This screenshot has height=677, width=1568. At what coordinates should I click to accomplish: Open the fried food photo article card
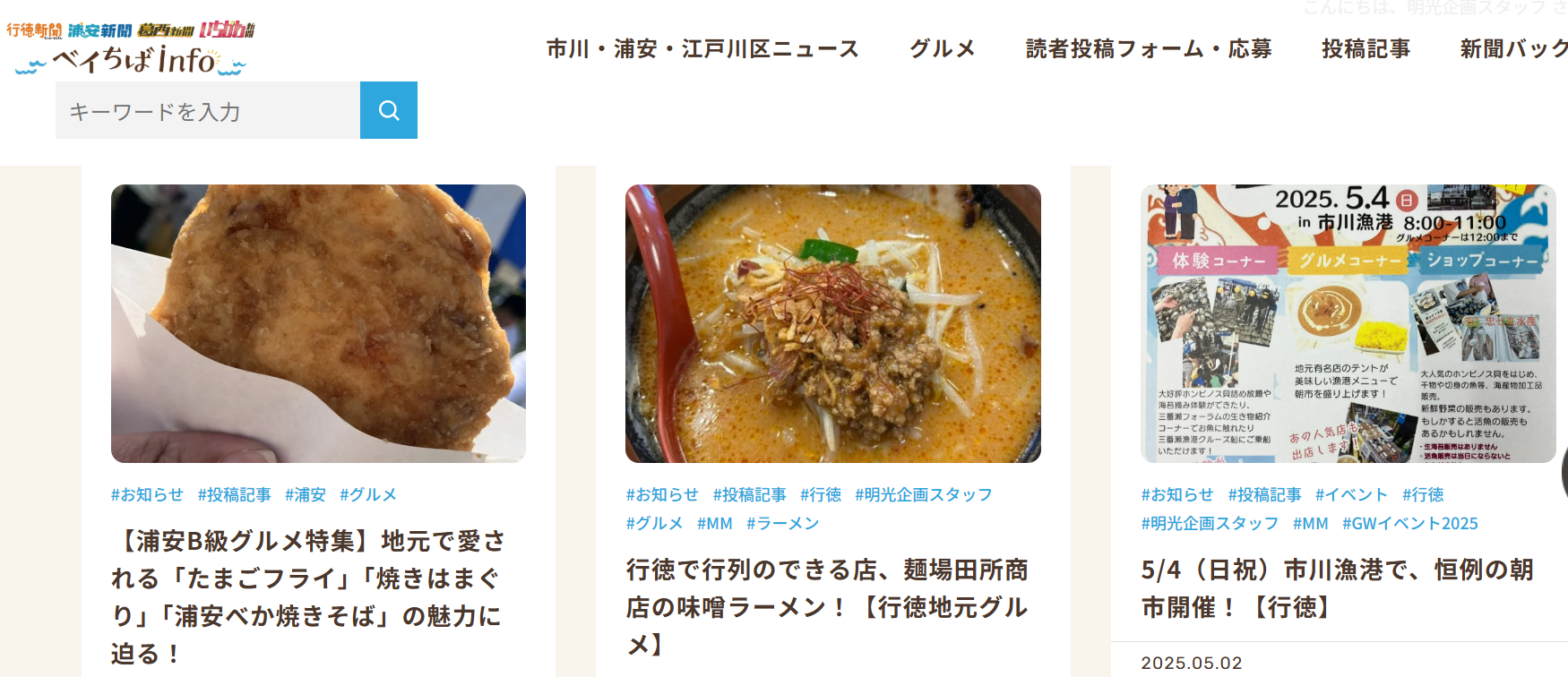318,323
